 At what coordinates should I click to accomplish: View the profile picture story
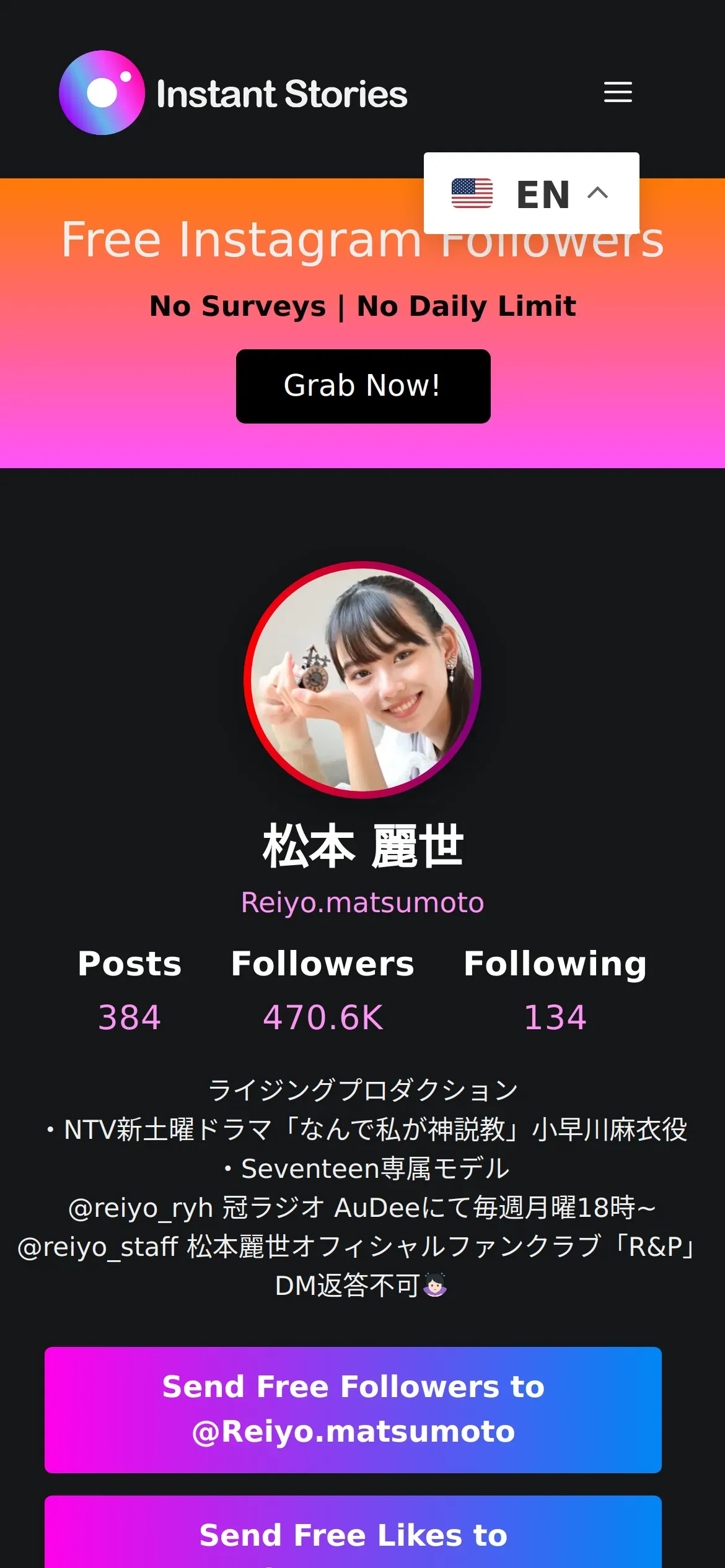click(x=362, y=679)
